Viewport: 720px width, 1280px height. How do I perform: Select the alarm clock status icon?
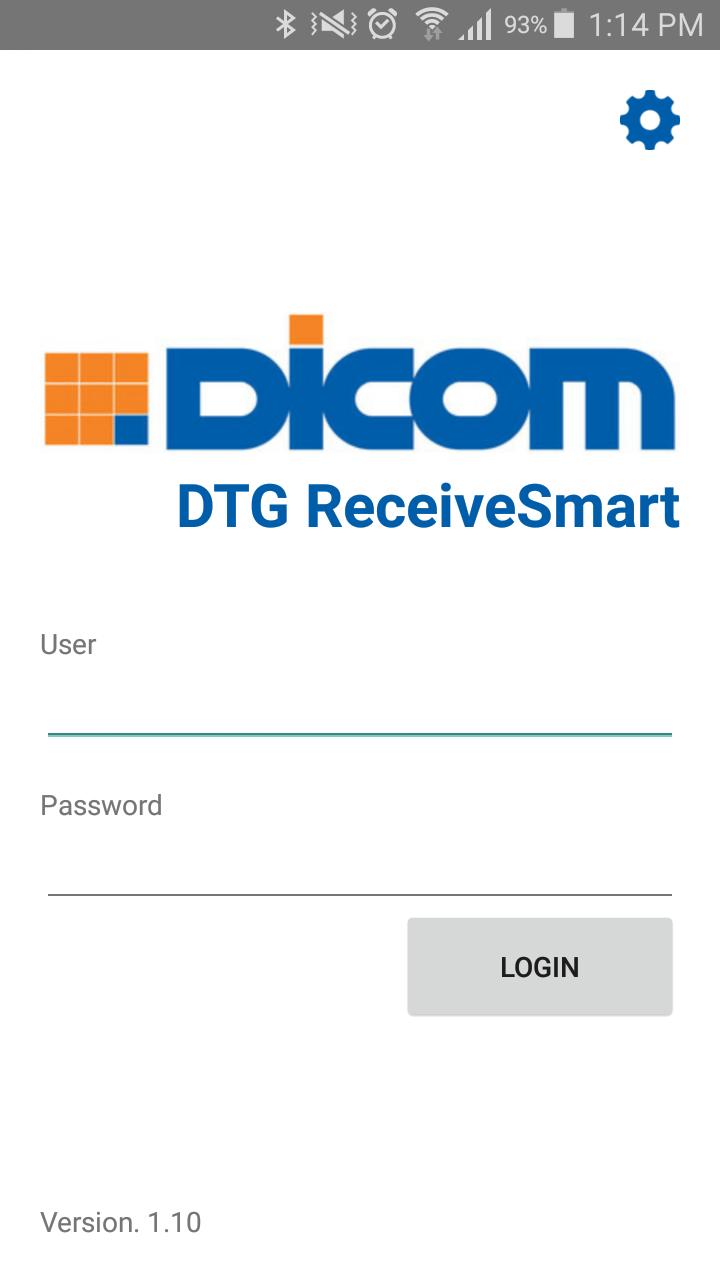[x=381, y=26]
